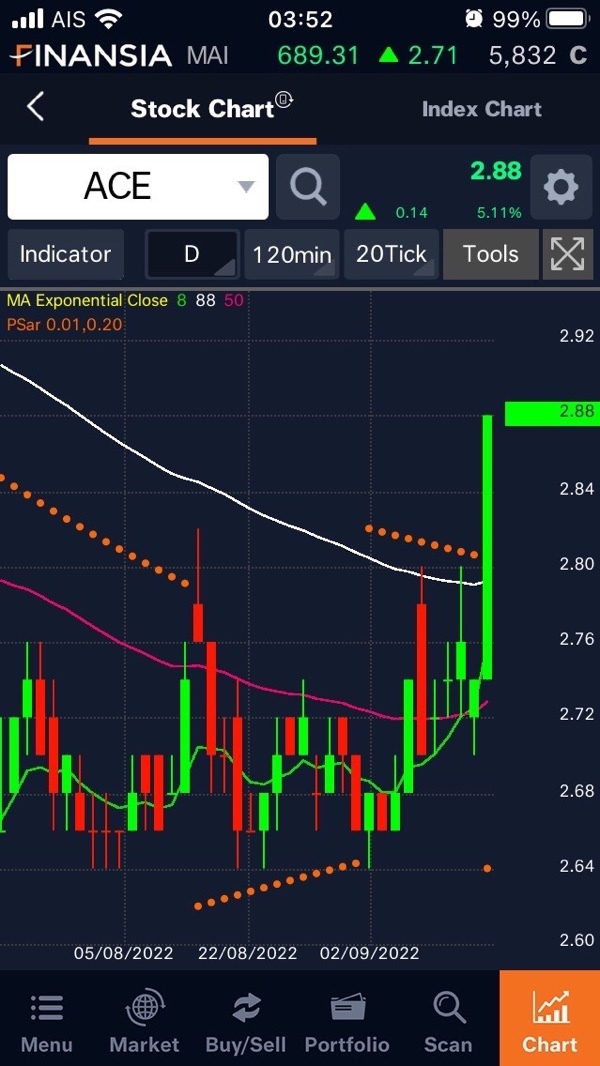The width and height of the screenshot is (600, 1066).
Task: Choose the 20Tick interval
Action: (391, 254)
